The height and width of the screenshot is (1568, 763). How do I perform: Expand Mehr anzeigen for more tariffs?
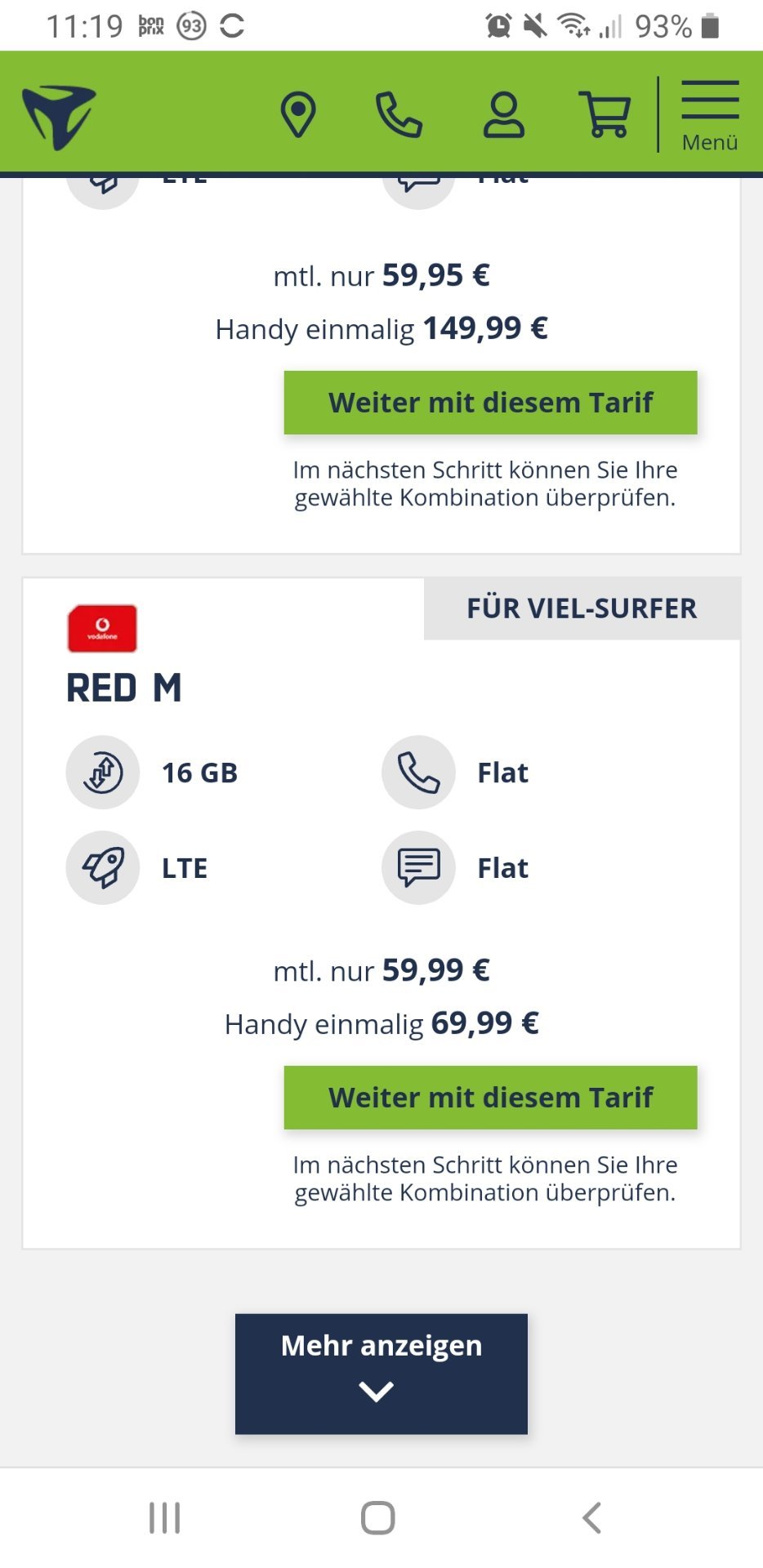pos(381,1374)
